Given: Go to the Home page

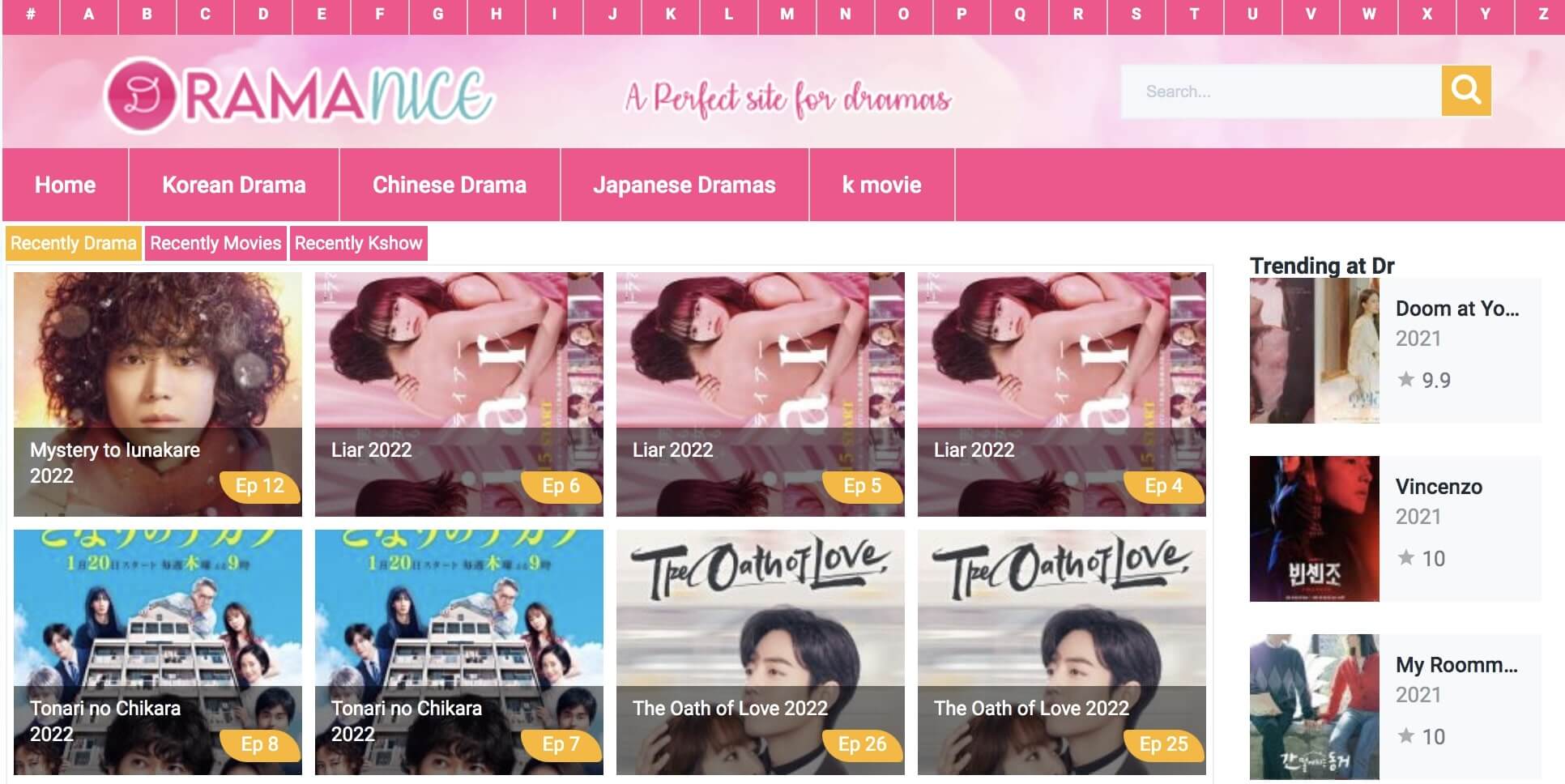Looking at the screenshot, I should click(65, 185).
